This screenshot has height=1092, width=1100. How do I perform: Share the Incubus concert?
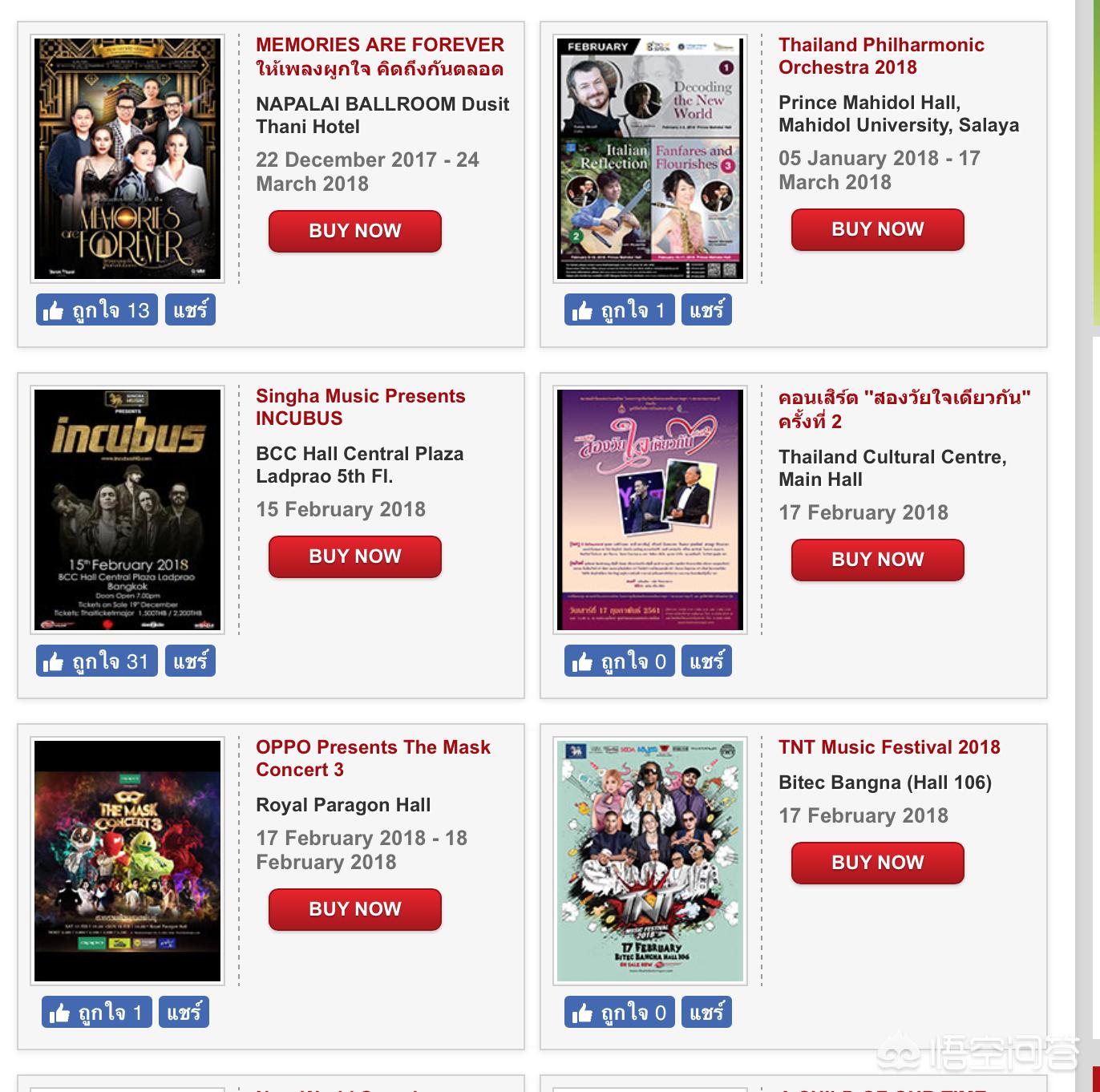coord(190,661)
